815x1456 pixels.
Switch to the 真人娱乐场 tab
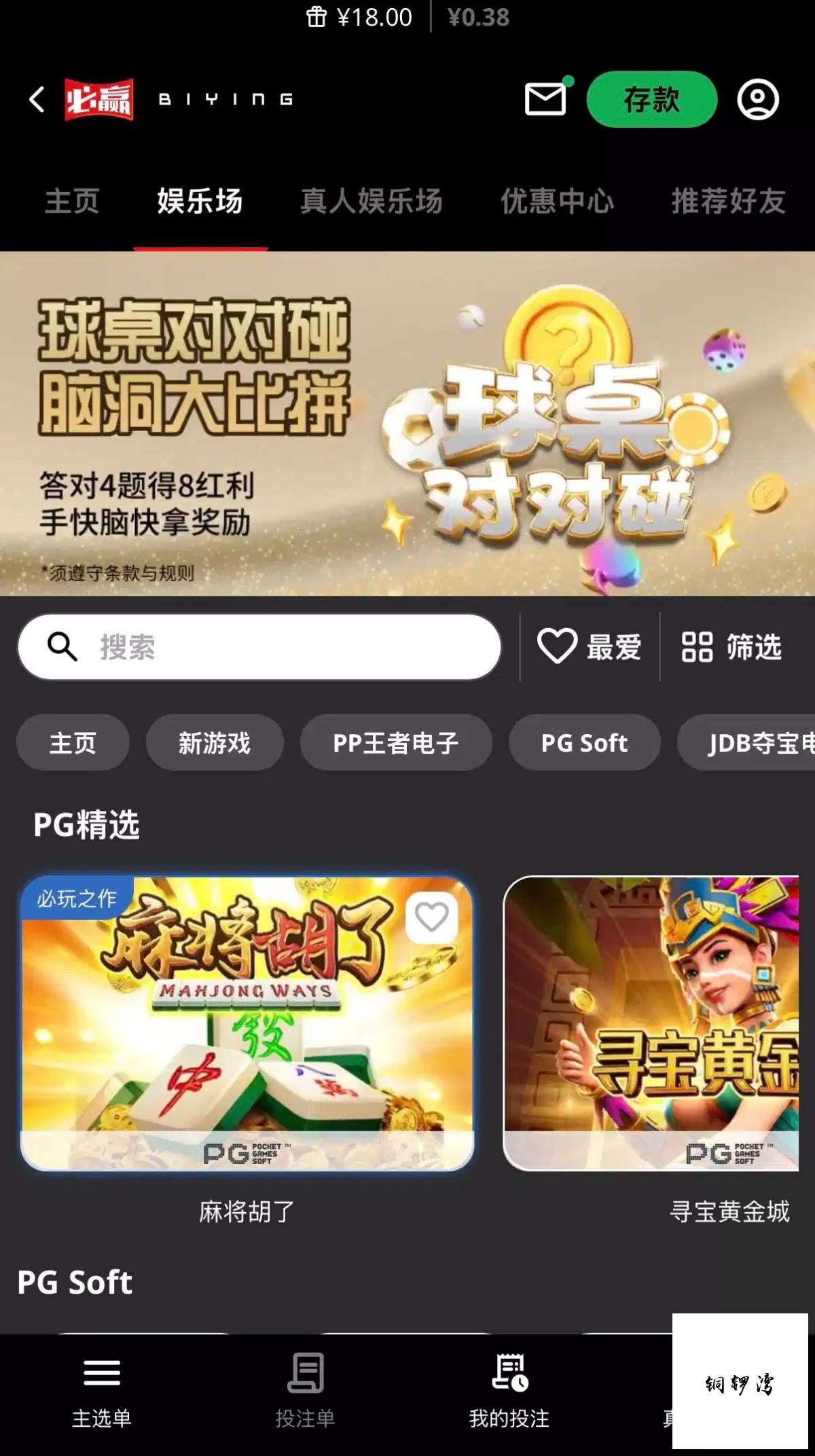372,201
